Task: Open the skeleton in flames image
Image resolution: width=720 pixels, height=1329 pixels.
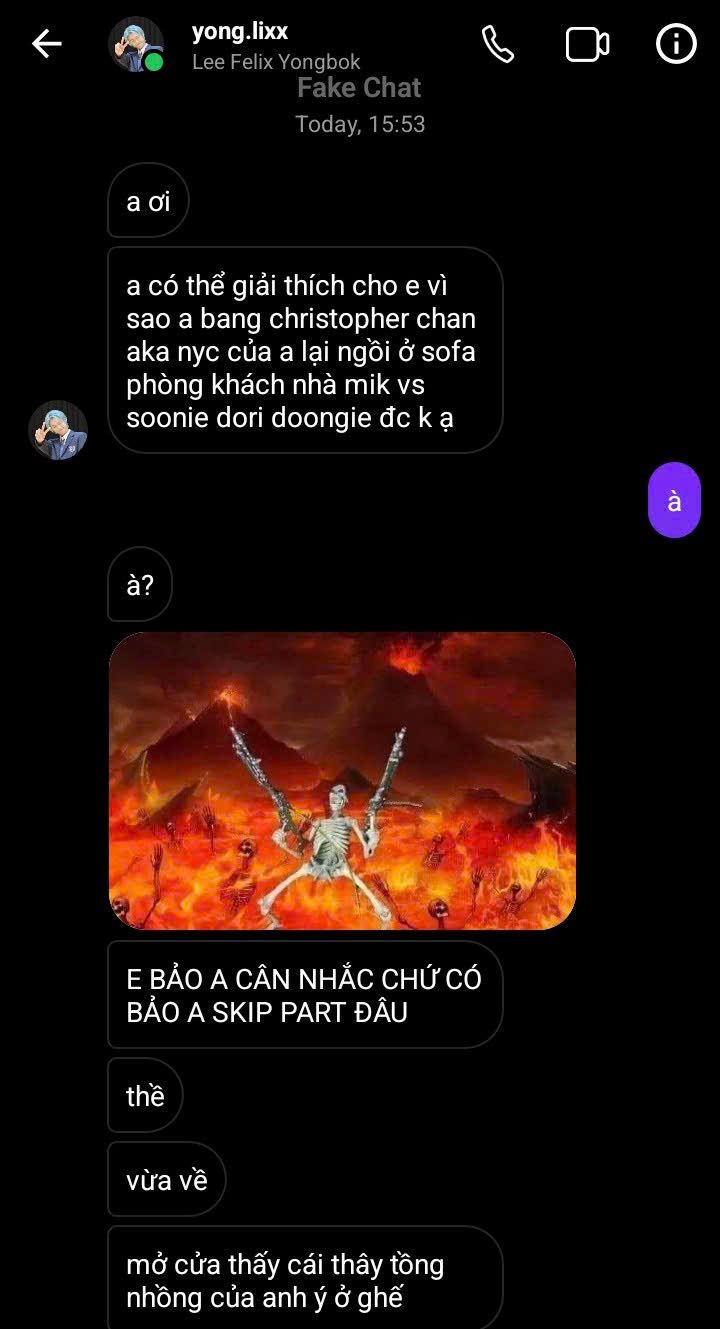Action: tap(342, 780)
